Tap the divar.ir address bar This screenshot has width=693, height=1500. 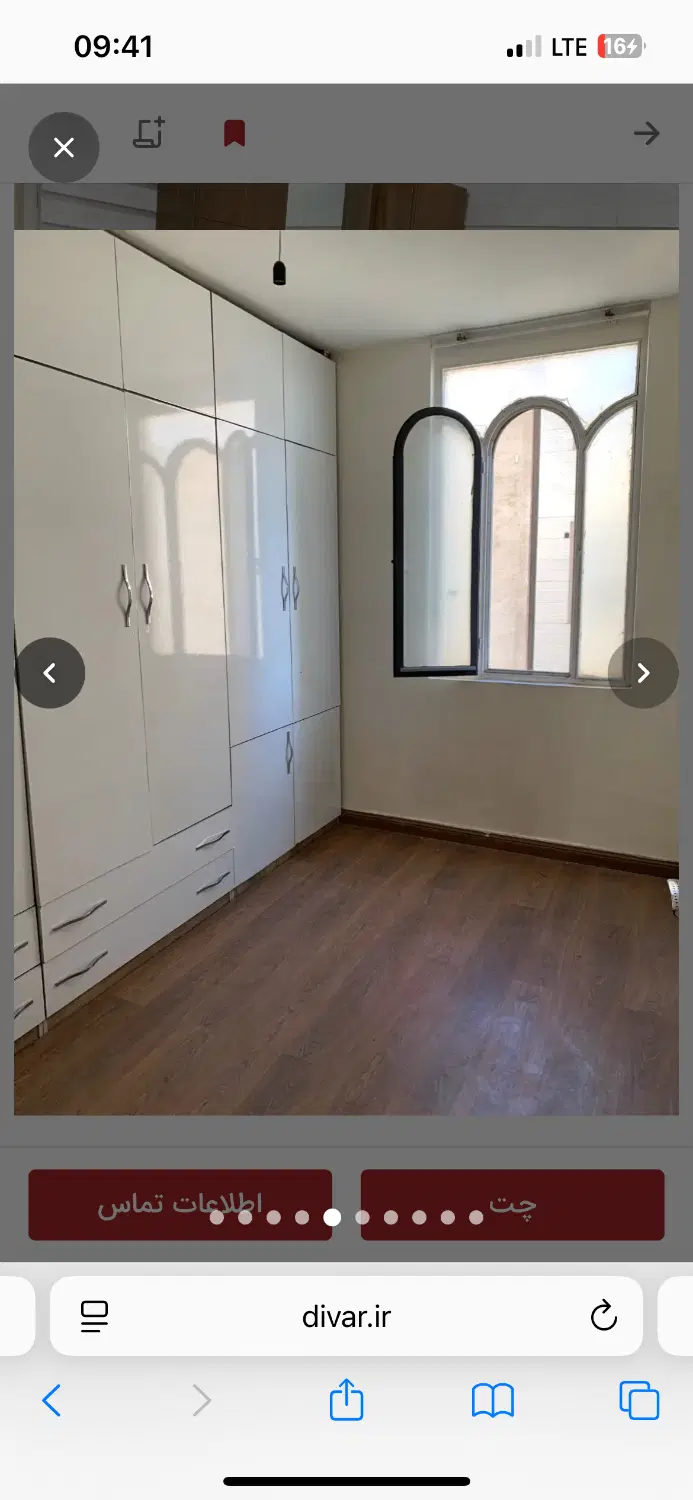[x=346, y=1316]
